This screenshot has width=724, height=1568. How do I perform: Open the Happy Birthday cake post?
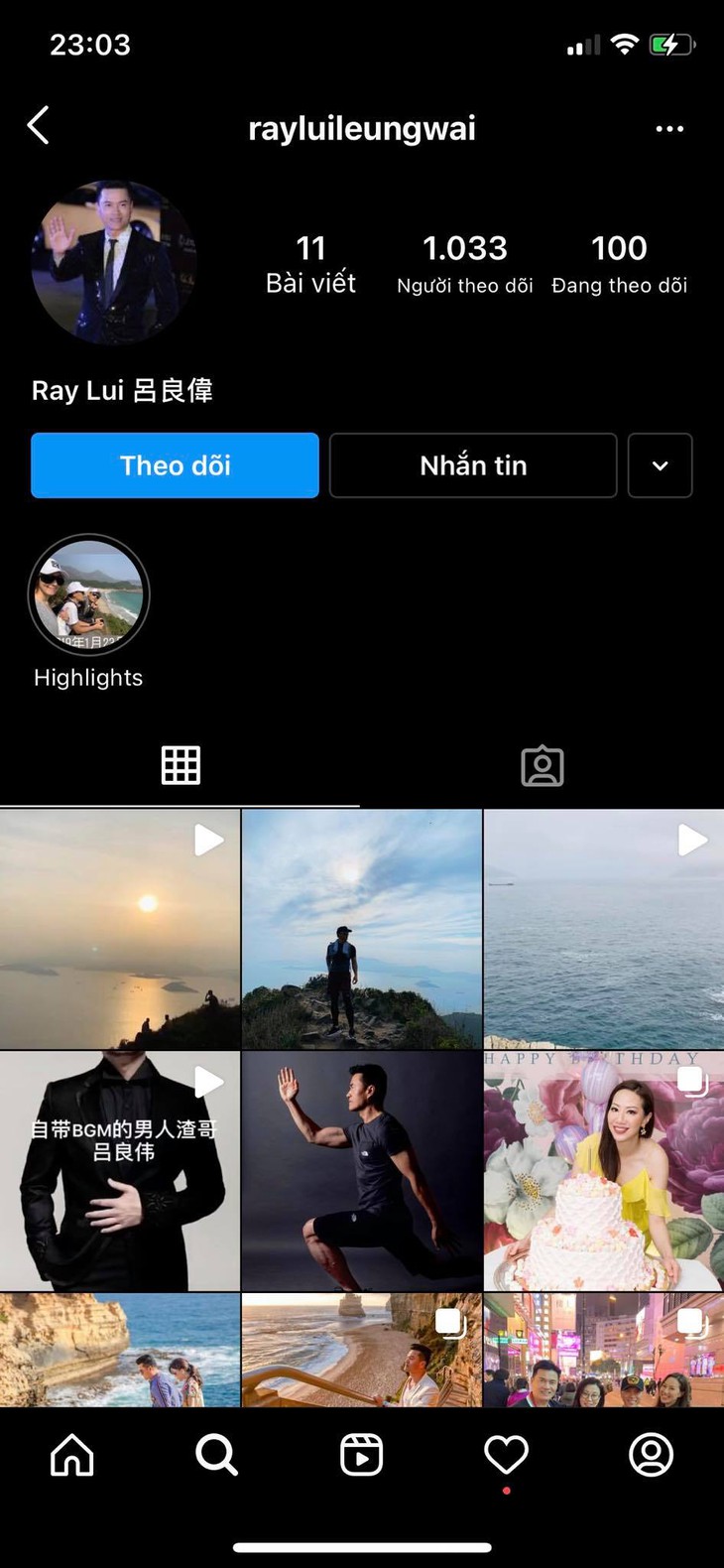pos(603,1171)
